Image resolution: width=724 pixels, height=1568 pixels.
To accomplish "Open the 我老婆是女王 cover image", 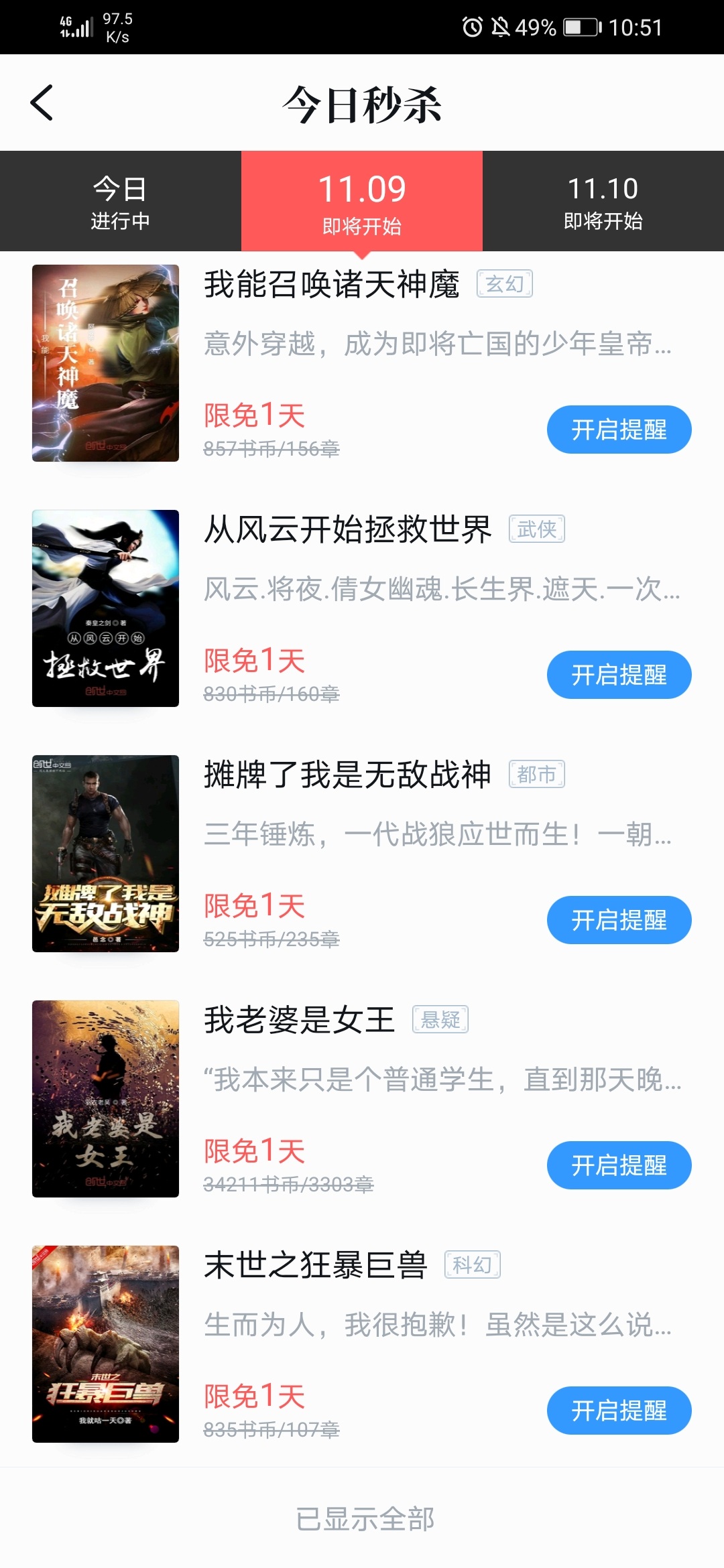I will [x=105, y=1099].
